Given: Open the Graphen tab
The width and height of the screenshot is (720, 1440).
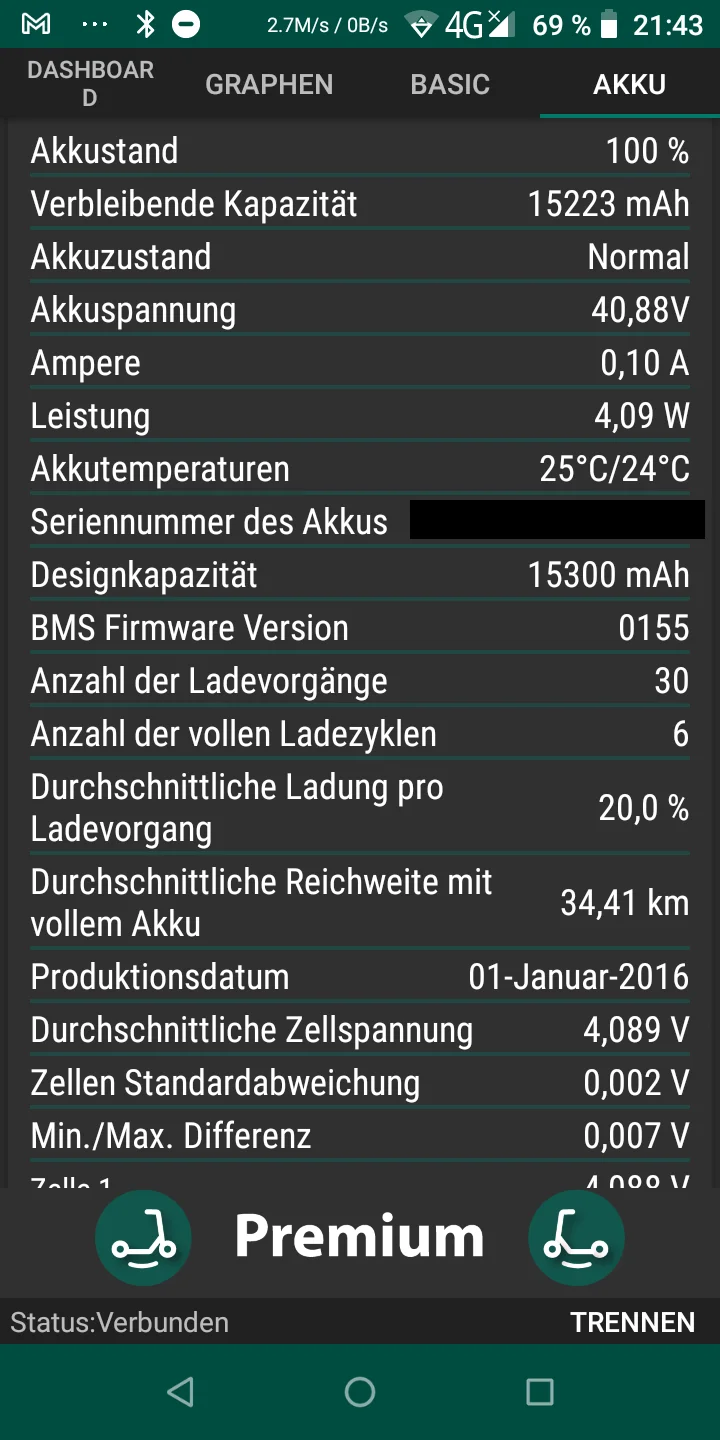Looking at the screenshot, I should (269, 84).
